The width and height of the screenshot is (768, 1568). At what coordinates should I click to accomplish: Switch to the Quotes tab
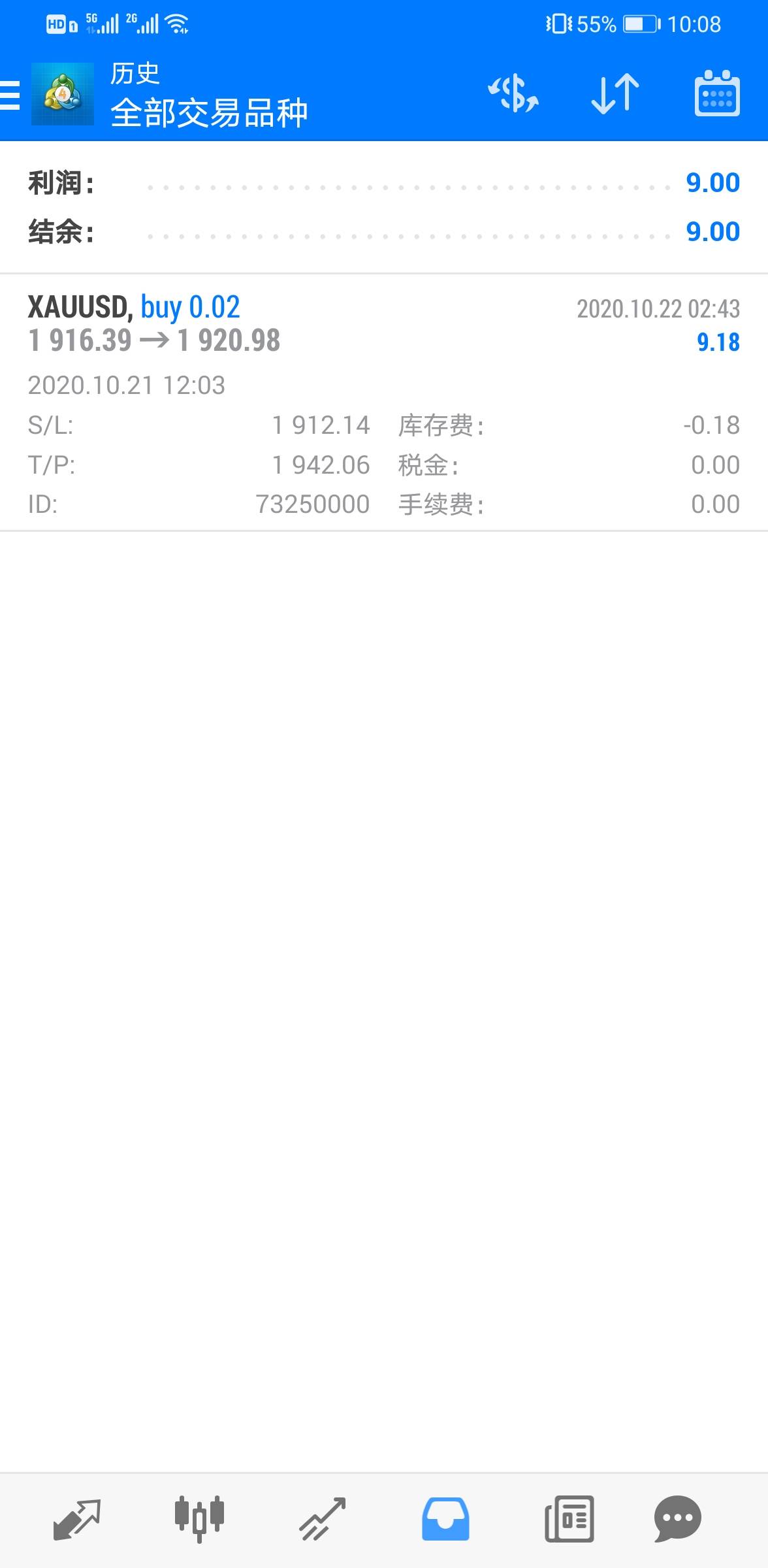[76, 1520]
